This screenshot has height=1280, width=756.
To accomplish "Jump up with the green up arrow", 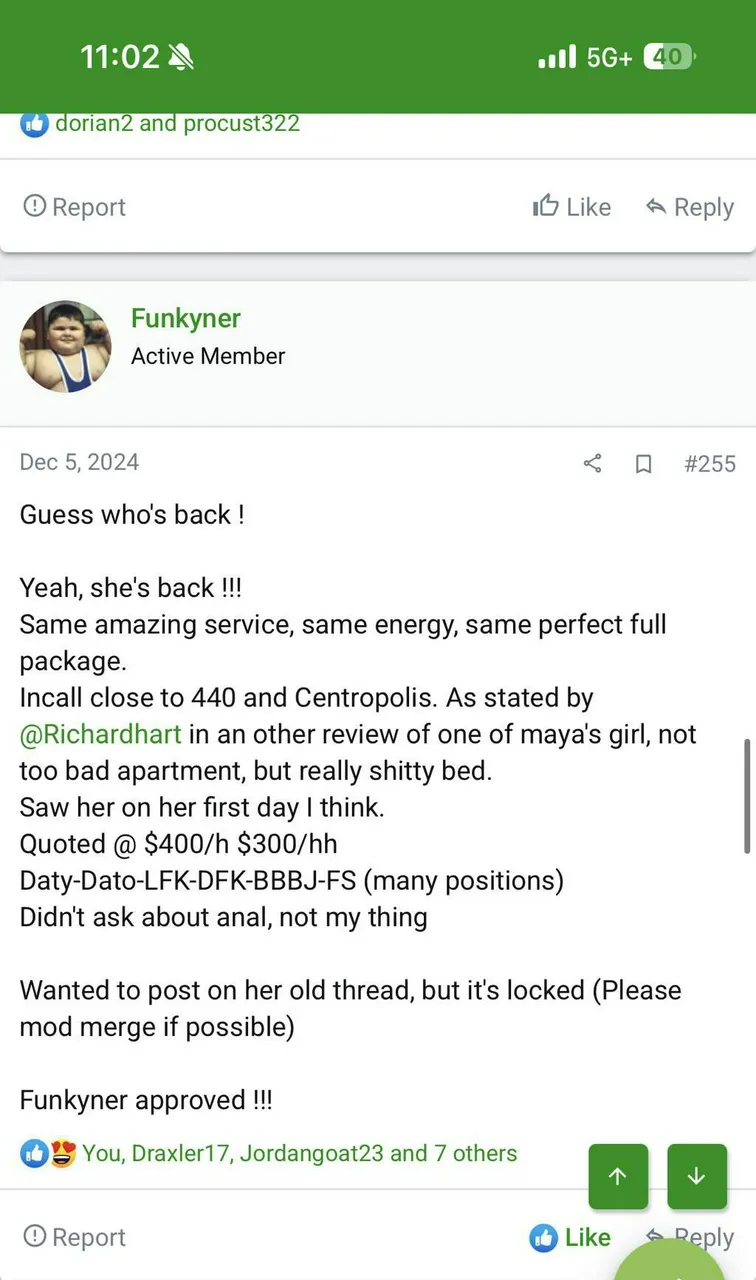I will point(618,1176).
